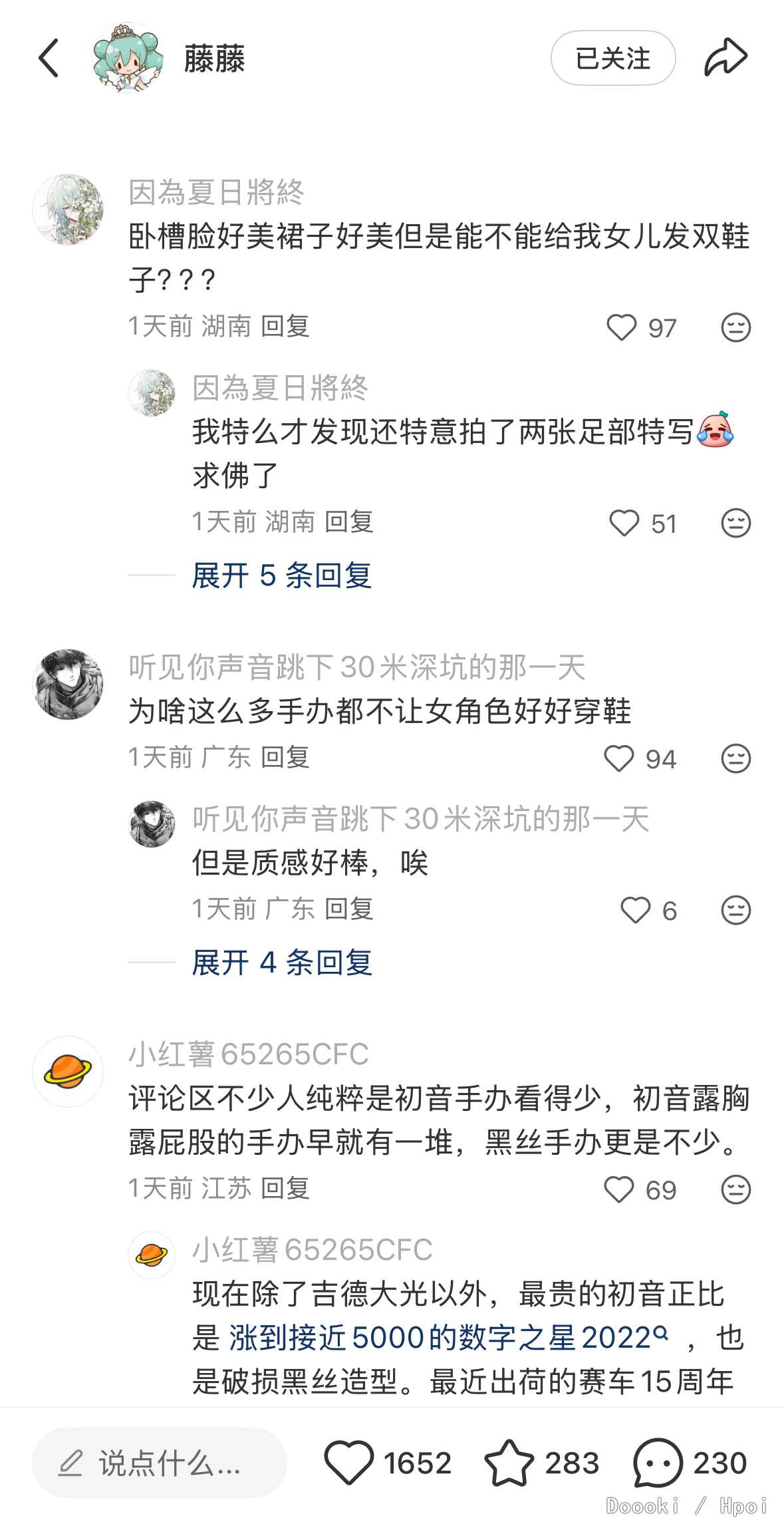Like the comment with 69 likes
784x1530 pixels.
tap(619, 1189)
